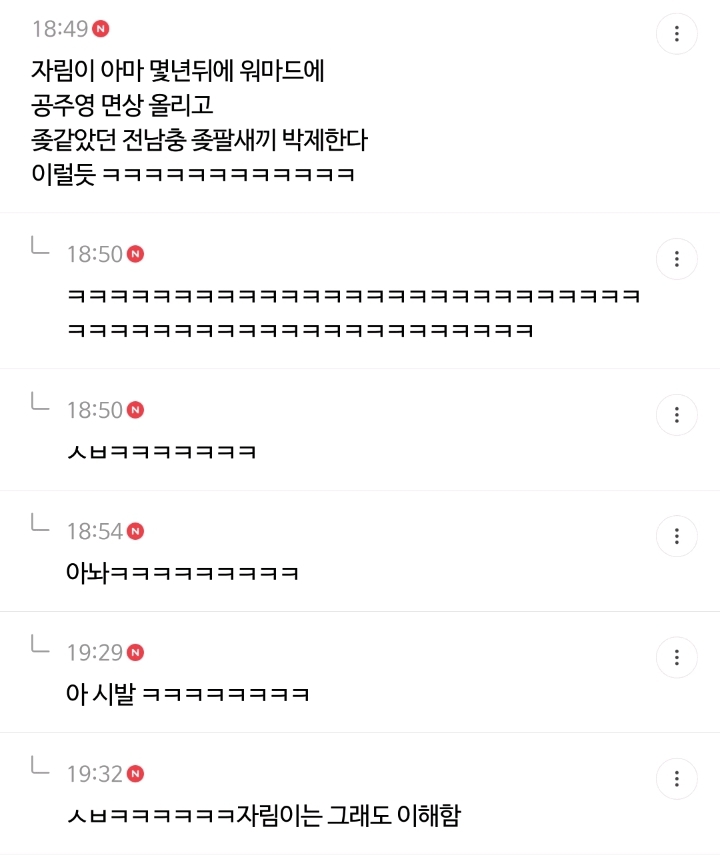Open the overflow menu on the 19:32 reply
720x859 pixels.
[677, 779]
